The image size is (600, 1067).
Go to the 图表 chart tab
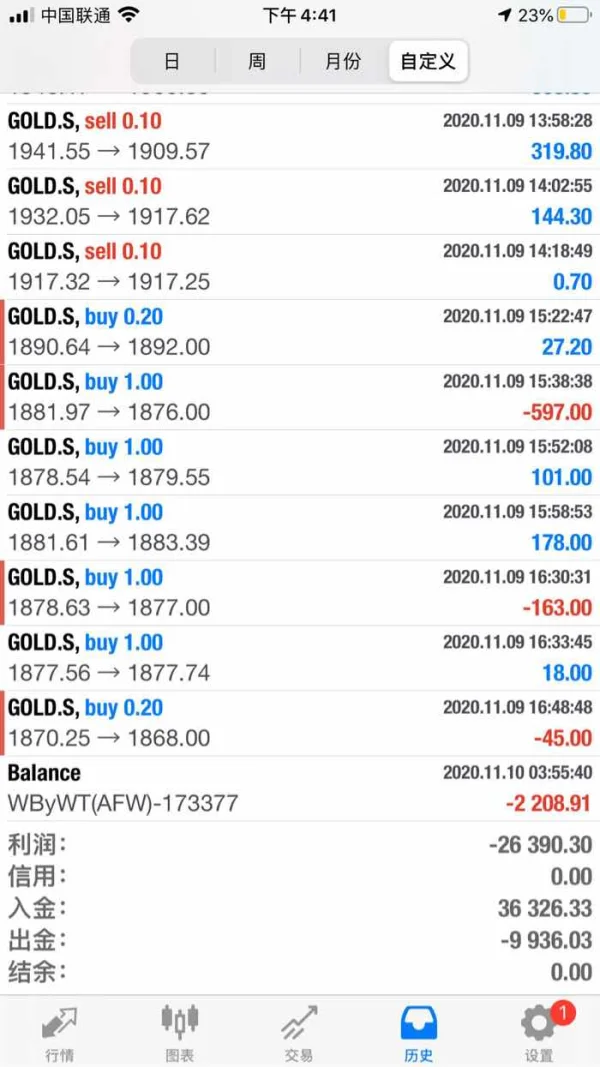click(180, 1031)
